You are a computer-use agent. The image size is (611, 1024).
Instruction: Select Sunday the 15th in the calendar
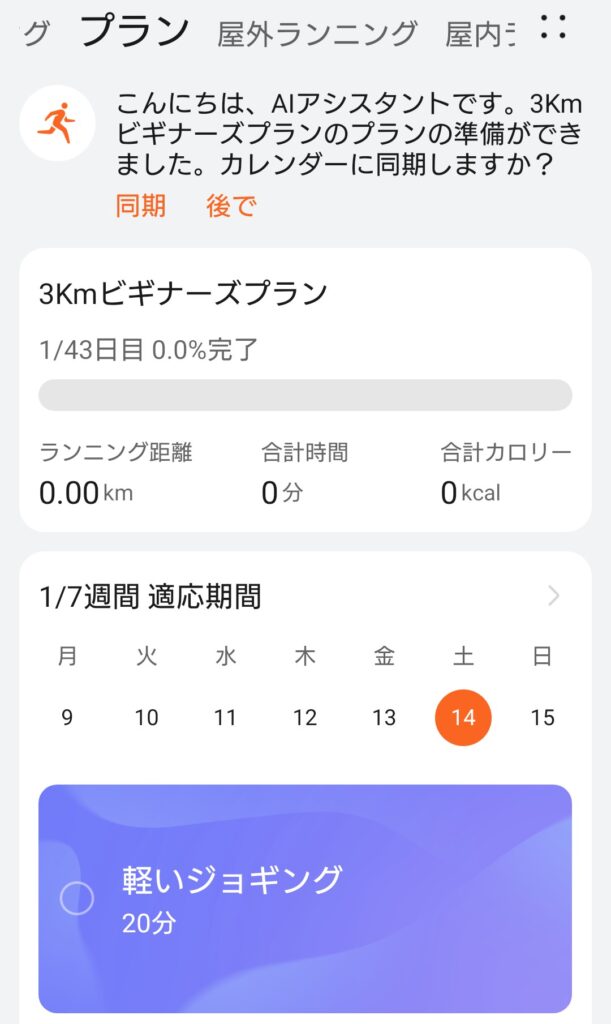(x=542, y=717)
